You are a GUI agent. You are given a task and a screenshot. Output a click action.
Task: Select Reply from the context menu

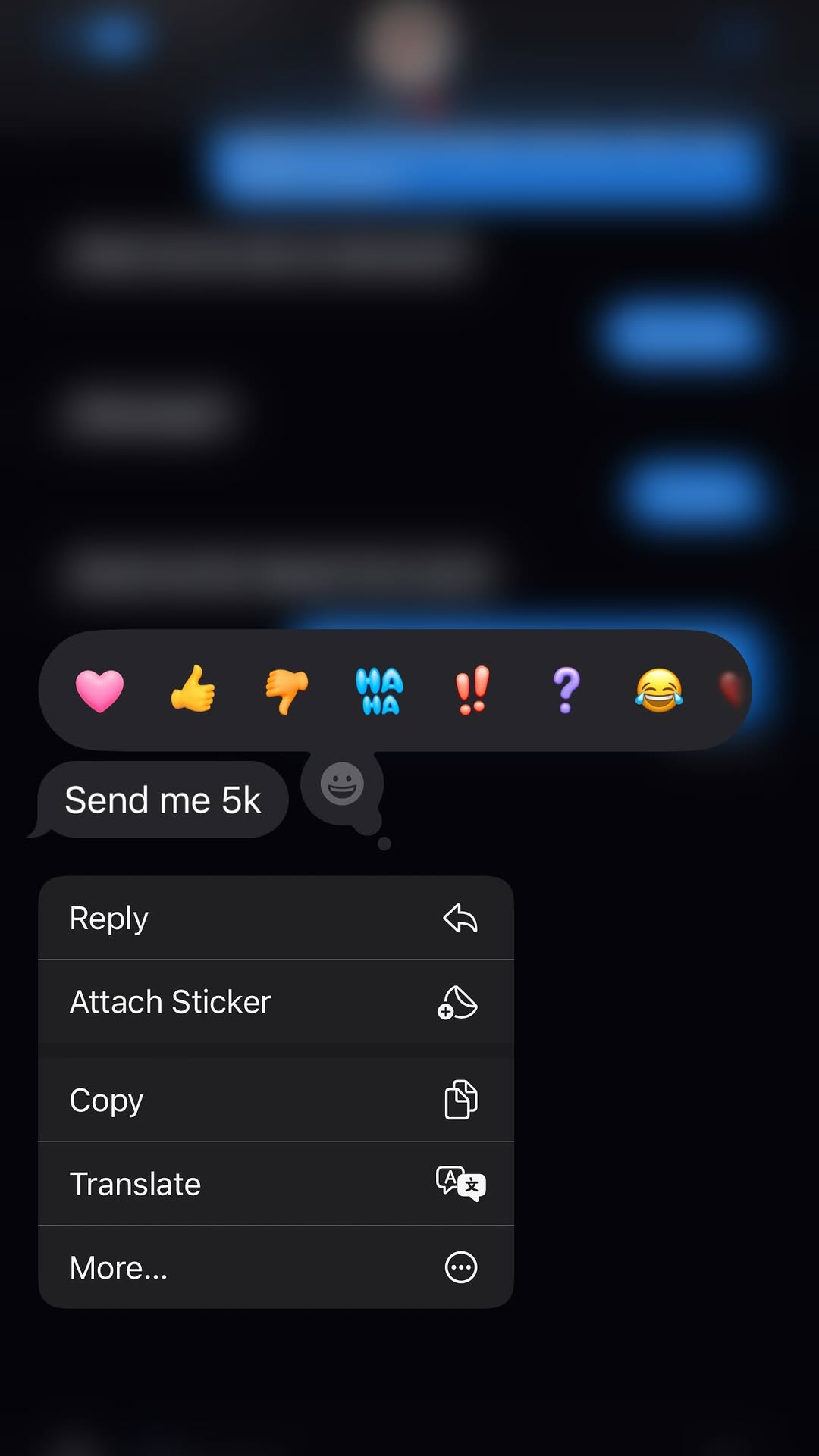[x=276, y=919]
